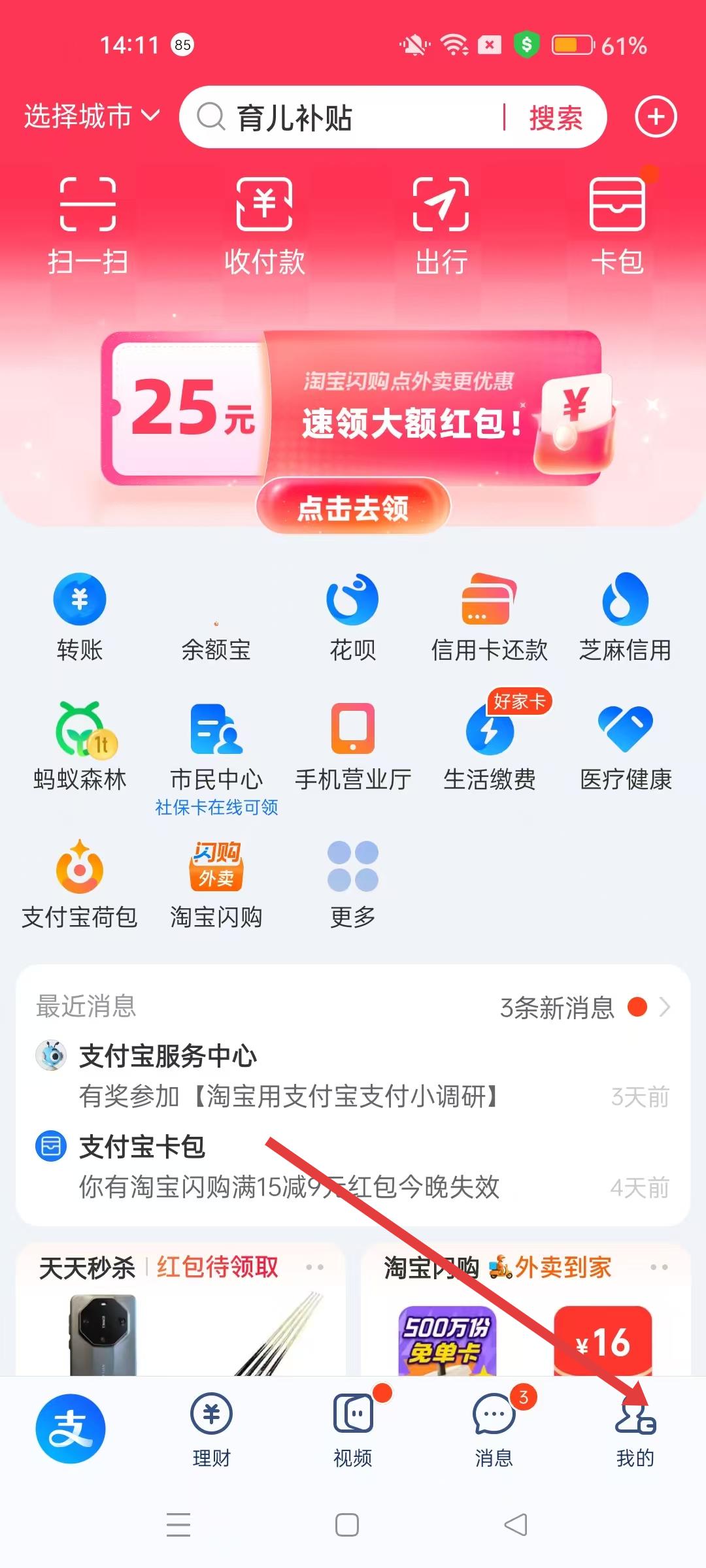This screenshot has width=706, height=1568.
Task: Tap the search field showing 育儿补贴
Action: point(353,118)
